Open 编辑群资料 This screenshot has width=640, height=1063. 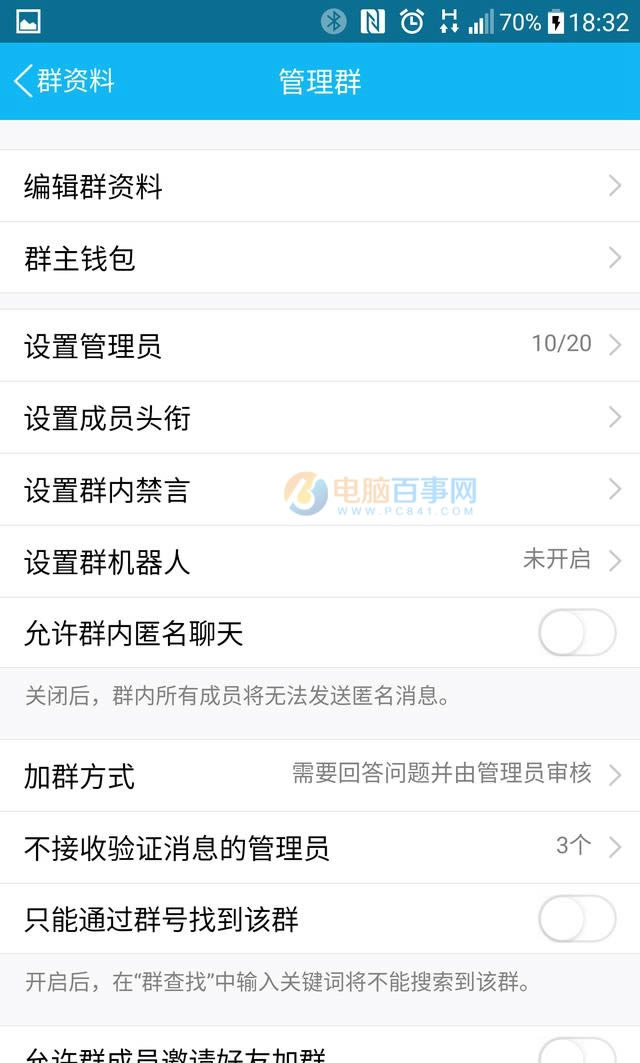click(x=320, y=187)
